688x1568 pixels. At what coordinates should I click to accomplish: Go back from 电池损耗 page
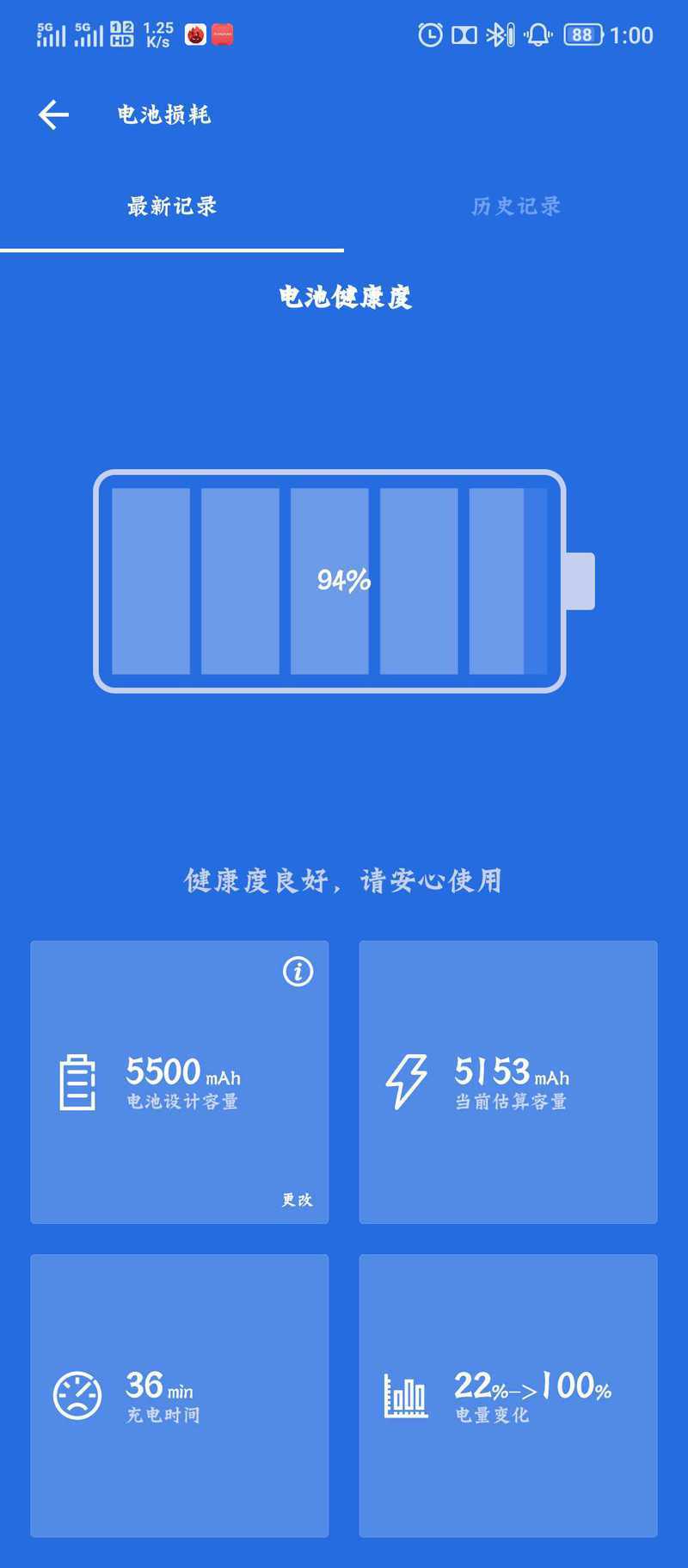53,114
